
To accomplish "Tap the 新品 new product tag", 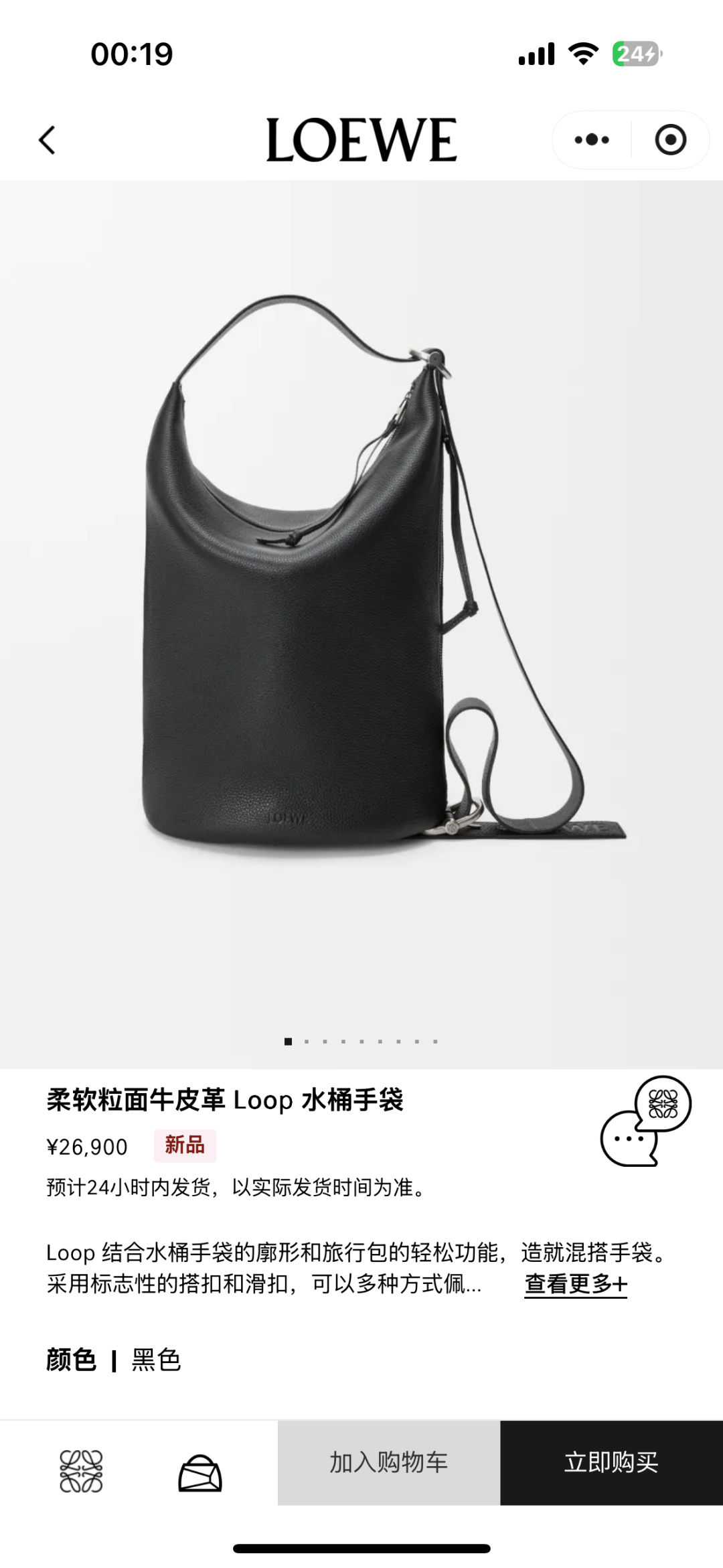I will 183,1146.
